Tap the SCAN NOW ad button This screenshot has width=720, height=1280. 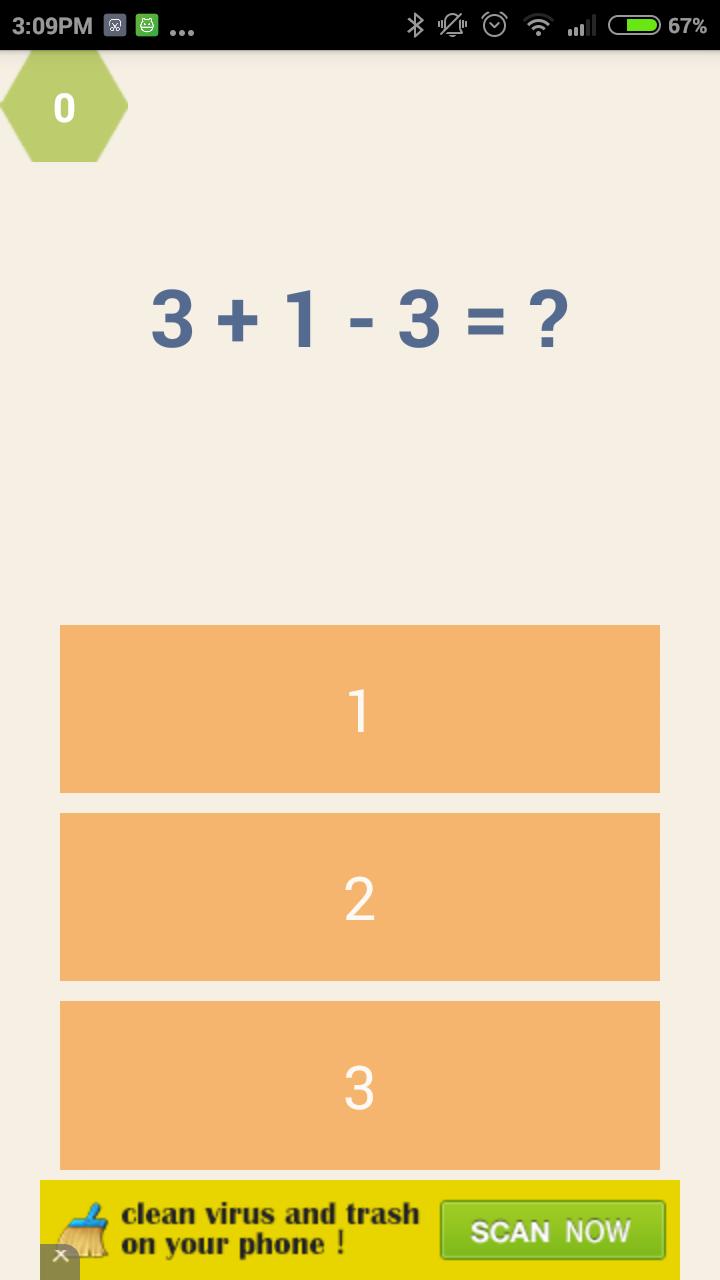click(x=552, y=1230)
